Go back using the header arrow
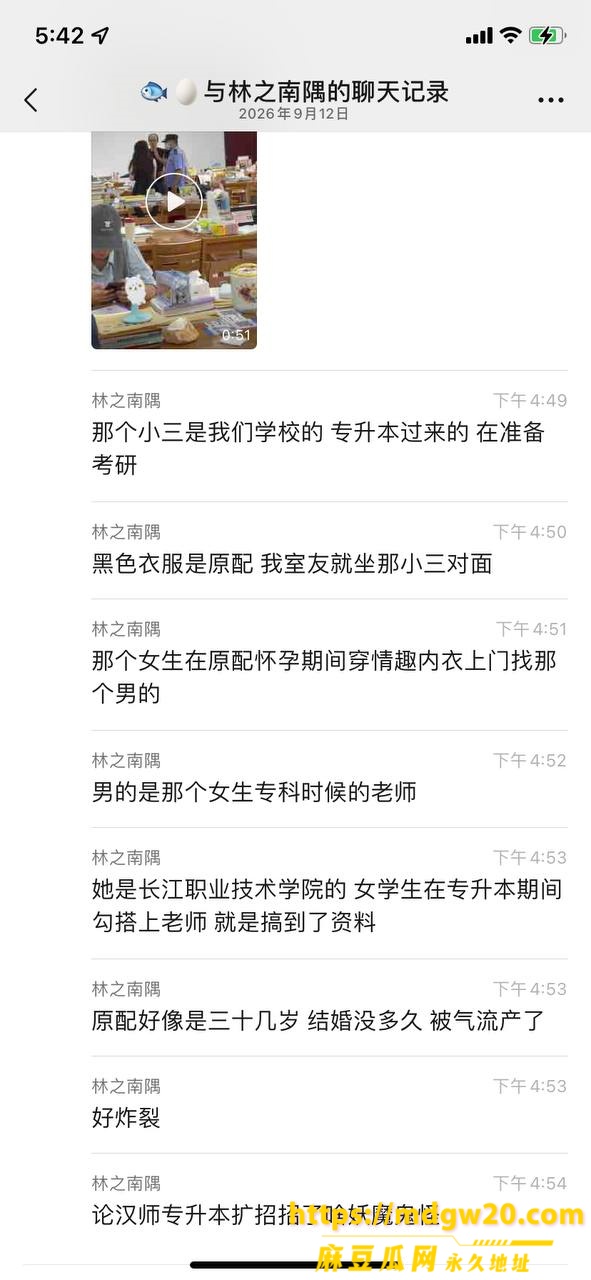 coord(31,99)
